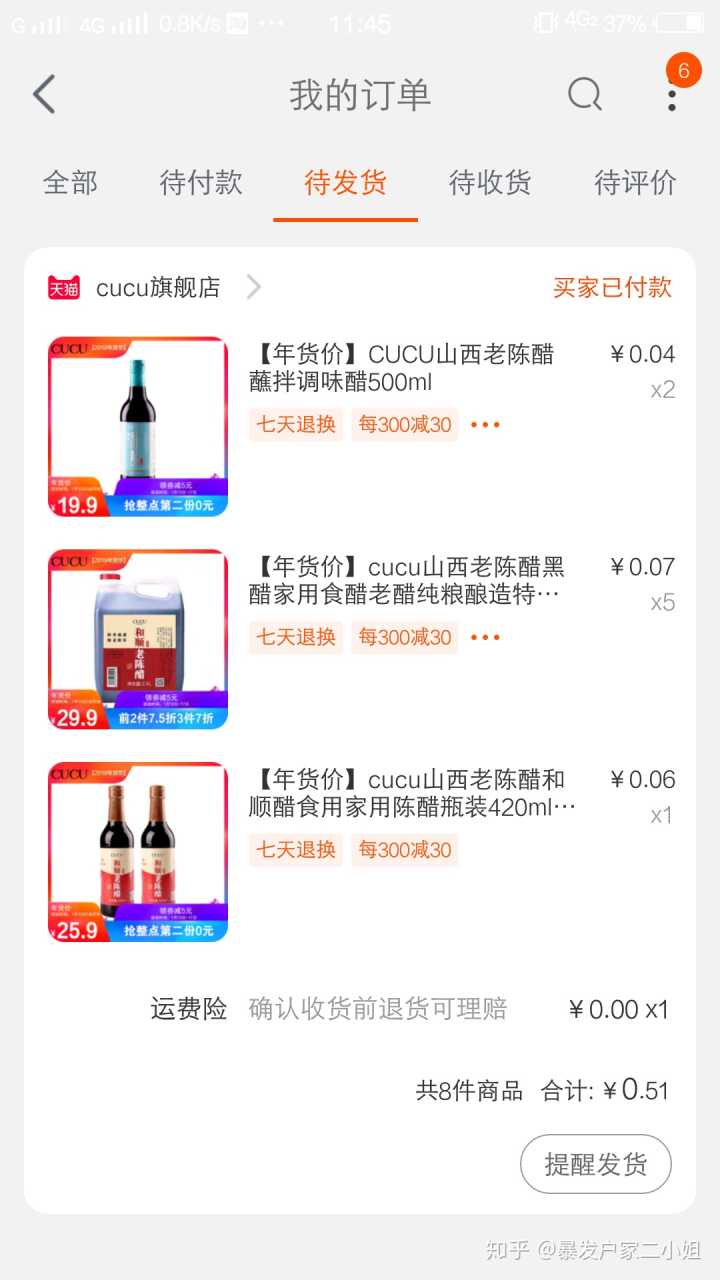Screen dimensions: 720x1280
Task: Open the 和顺醋 420ml product image
Action: tap(138, 852)
